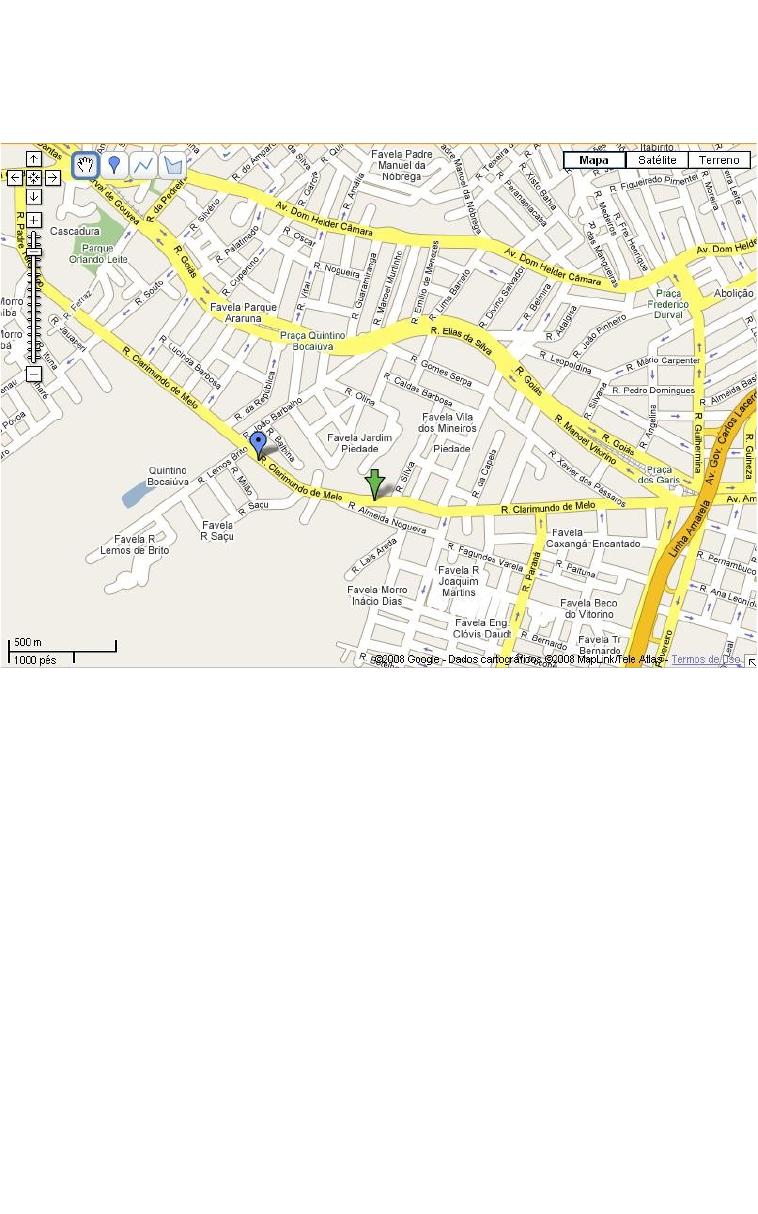The height and width of the screenshot is (1214, 758).
Task: Recenter map with the middle pan button
Action: click(33, 178)
